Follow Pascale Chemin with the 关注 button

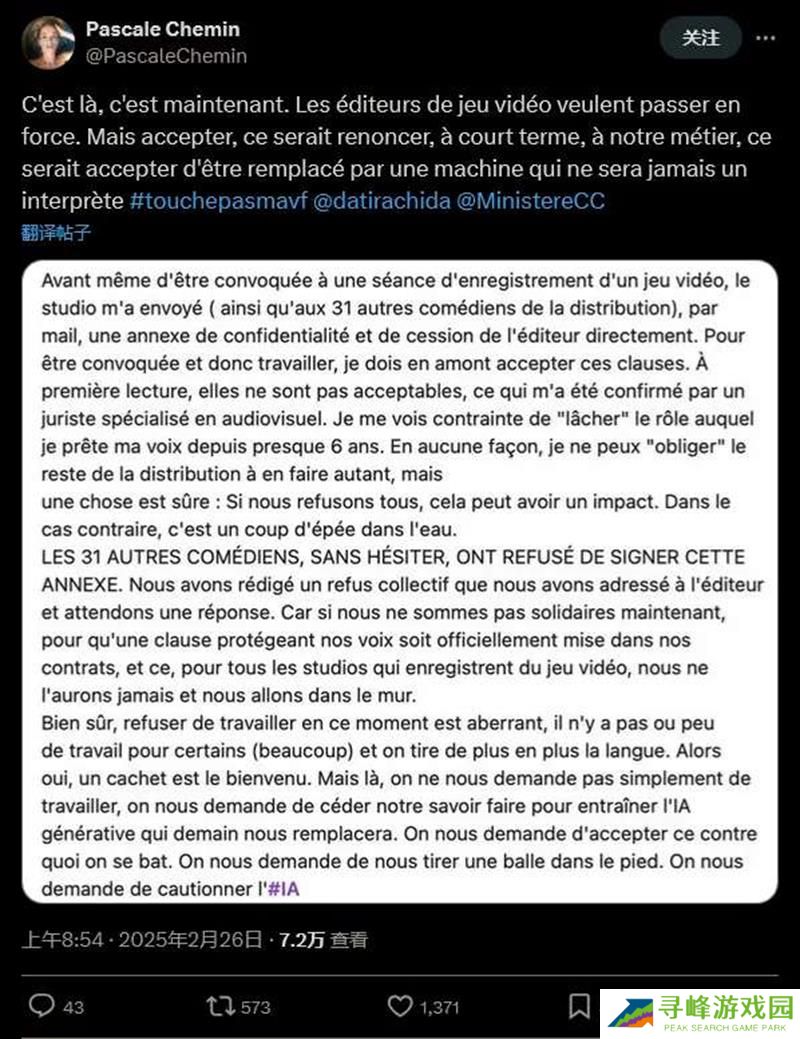click(700, 38)
